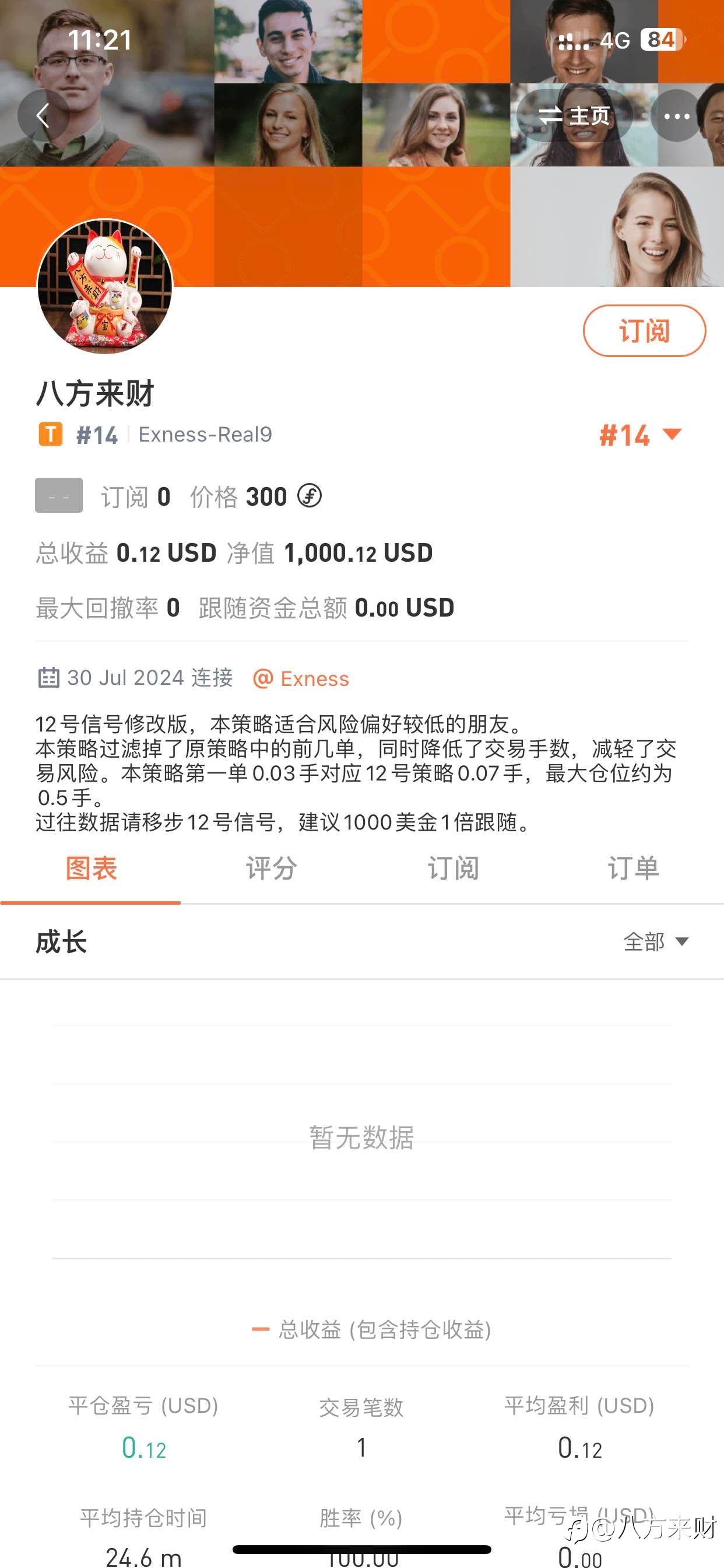Tap the 主页 switch button

point(574,116)
